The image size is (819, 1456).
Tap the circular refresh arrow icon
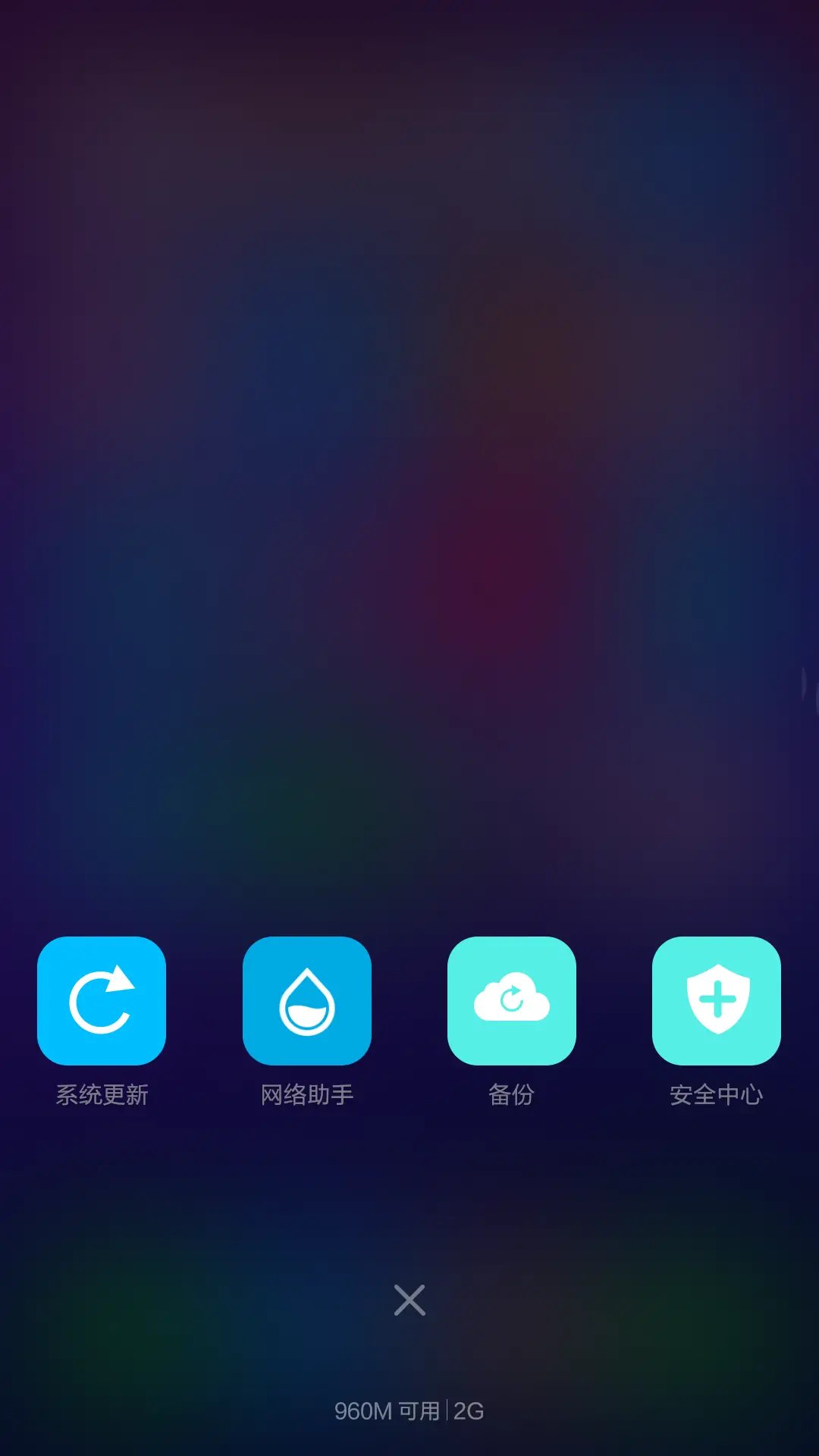[102, 999]
